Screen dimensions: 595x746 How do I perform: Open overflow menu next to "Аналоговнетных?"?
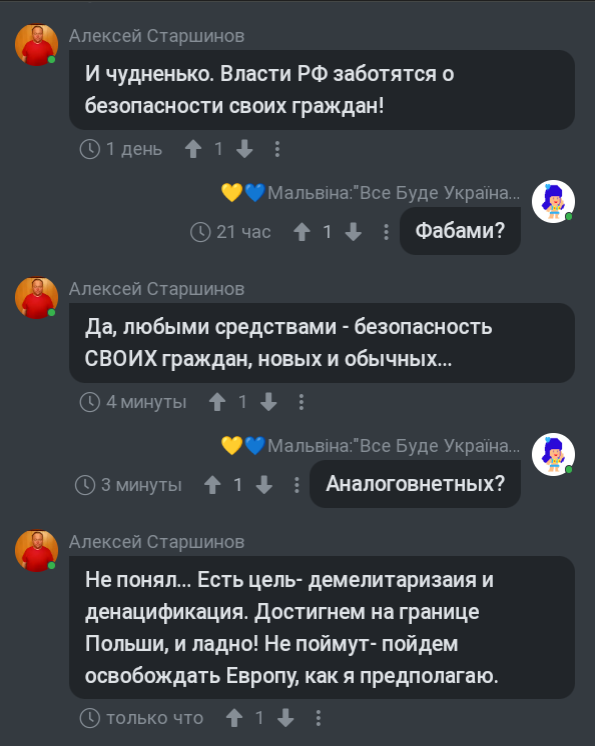tap(296, 485)
